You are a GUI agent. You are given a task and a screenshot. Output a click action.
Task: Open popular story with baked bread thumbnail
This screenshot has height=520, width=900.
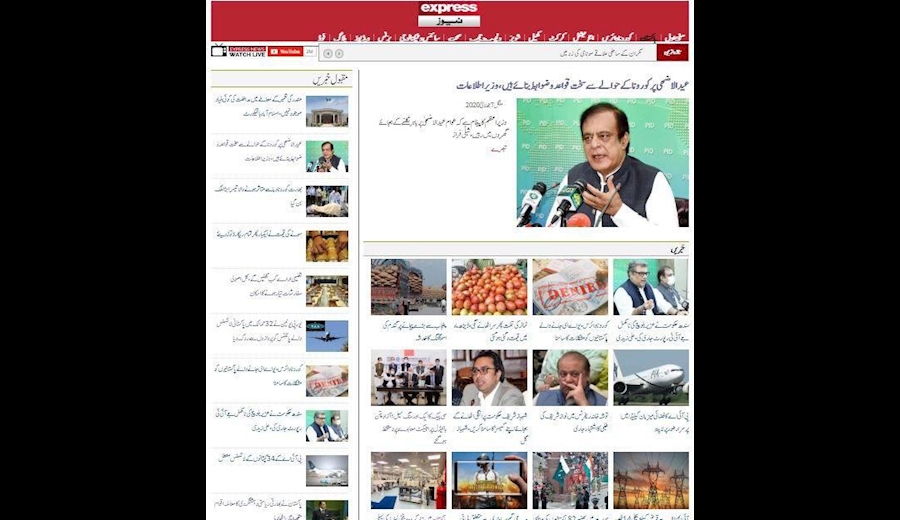point(326,245)
